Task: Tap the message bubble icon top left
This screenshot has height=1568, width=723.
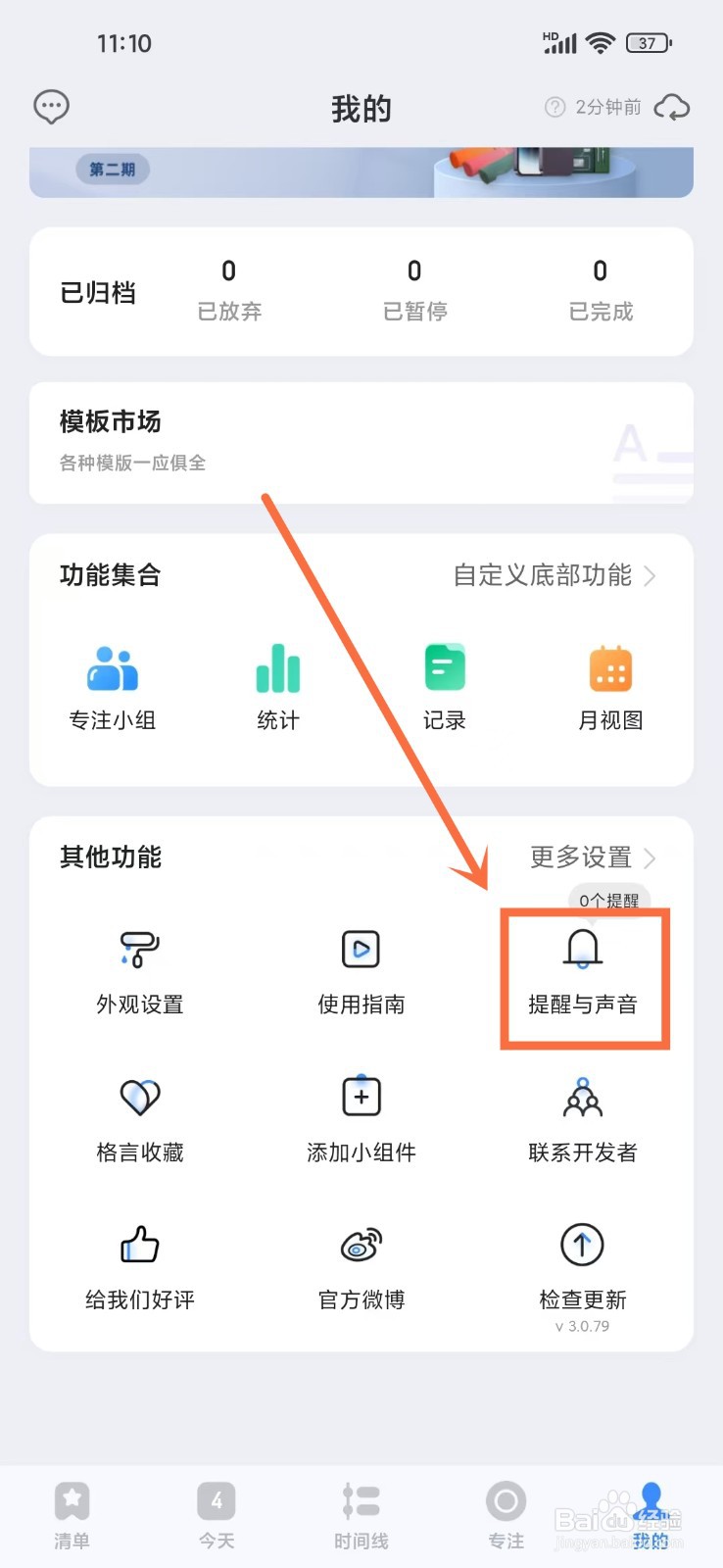Action: tap(51, 108)
